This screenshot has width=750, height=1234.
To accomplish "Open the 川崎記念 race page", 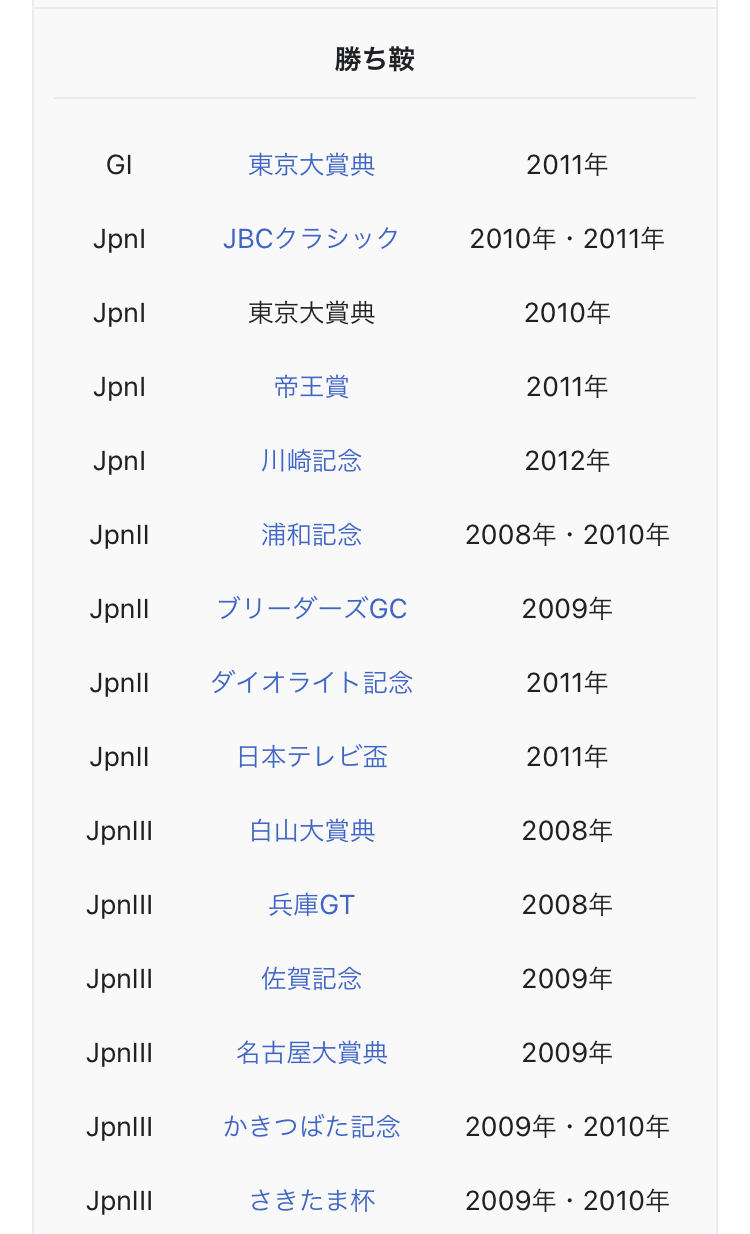I will pyautogui.click(x=312, y=460).
